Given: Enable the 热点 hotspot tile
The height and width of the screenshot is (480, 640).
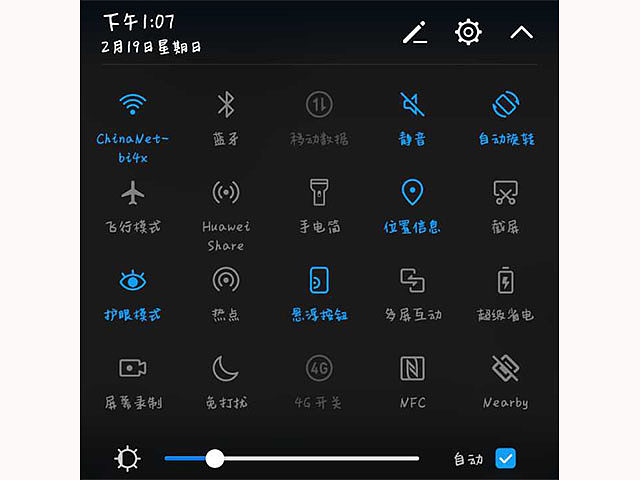Looking at the screenshot, I should click(x=226, y=280).
